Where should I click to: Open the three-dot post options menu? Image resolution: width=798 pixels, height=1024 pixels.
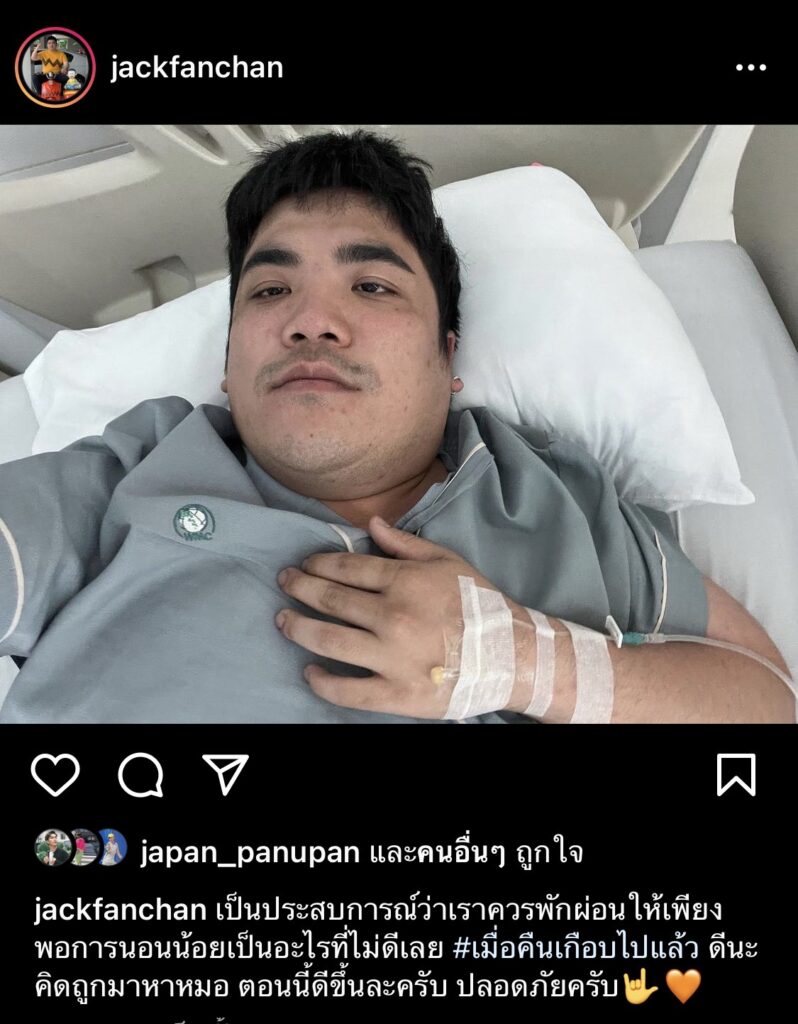coord(750,67)
